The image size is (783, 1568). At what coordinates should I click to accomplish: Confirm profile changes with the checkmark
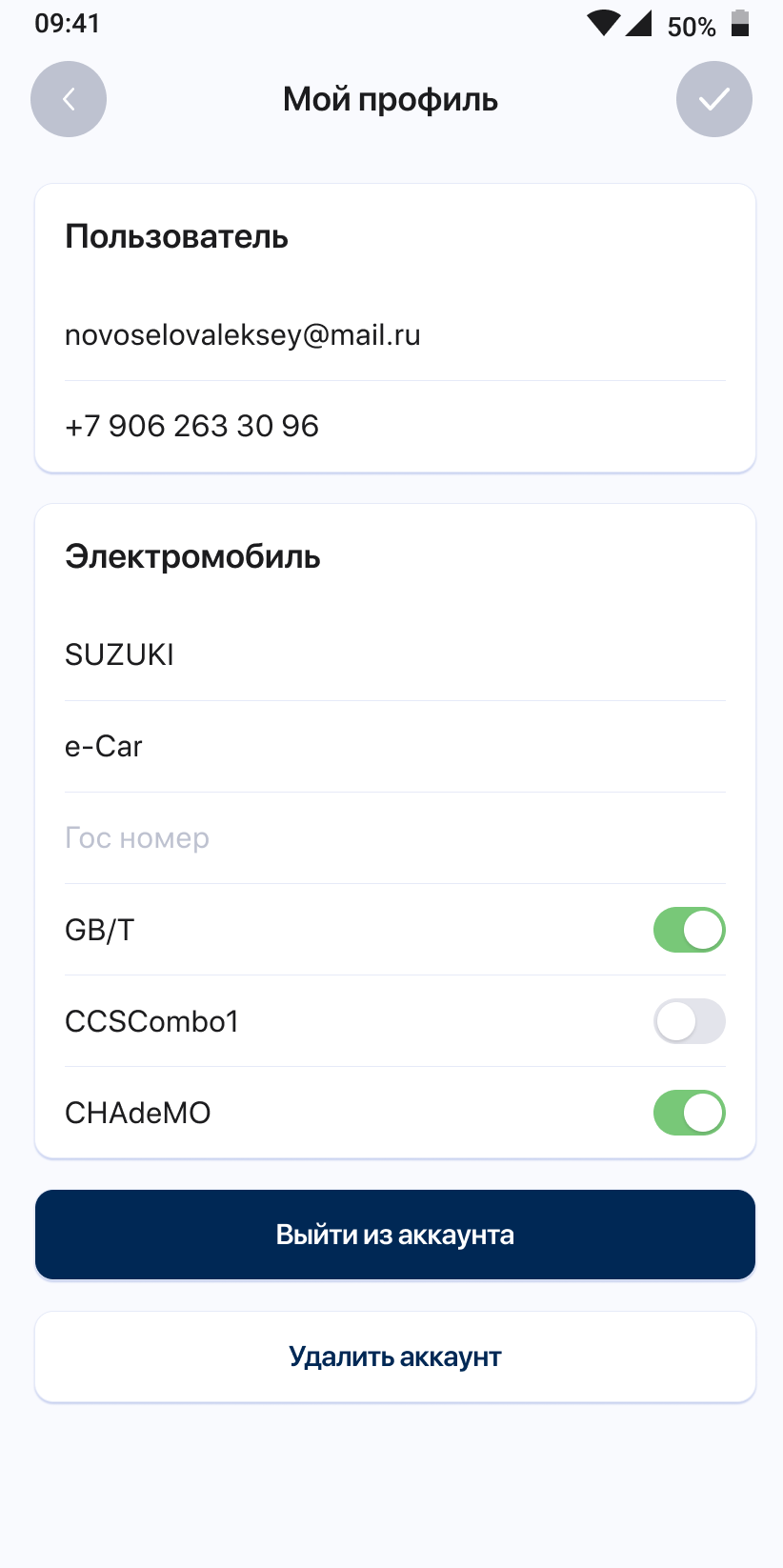[713, 99]
